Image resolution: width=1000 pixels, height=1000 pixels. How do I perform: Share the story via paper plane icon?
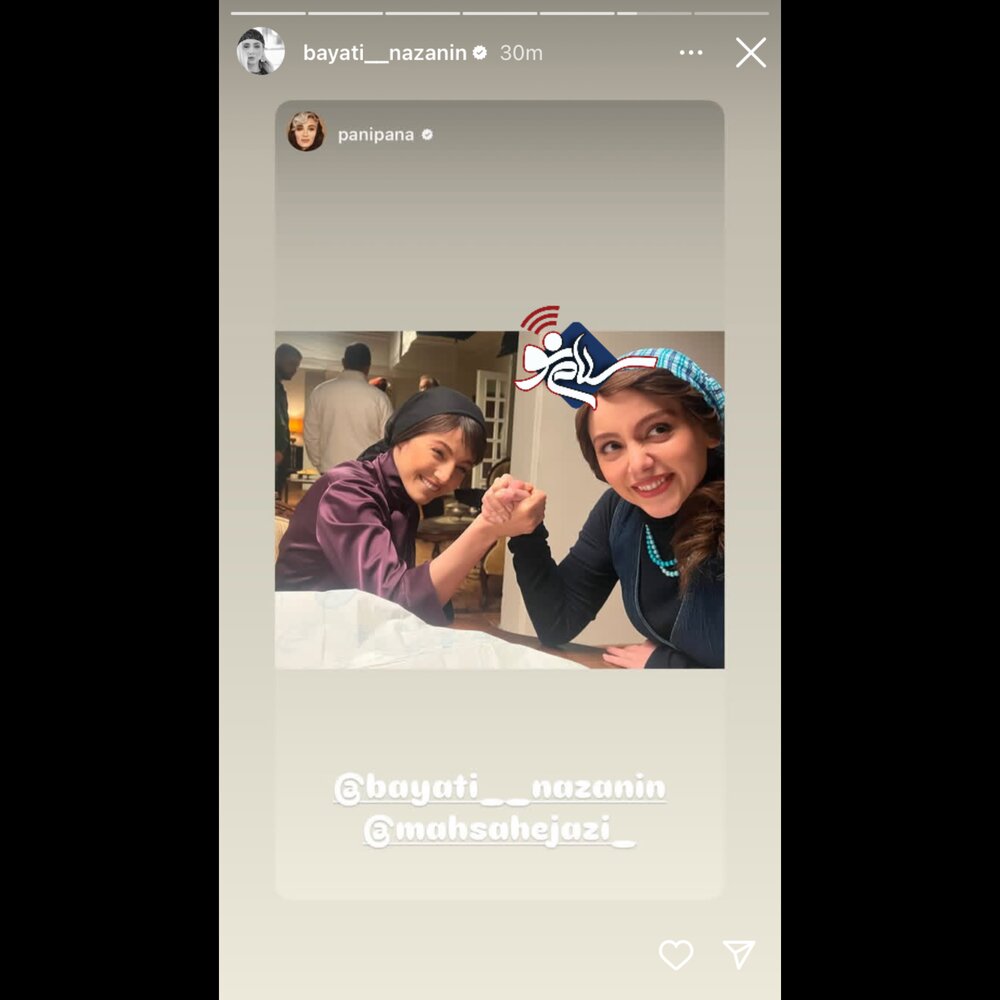point(738,954)
